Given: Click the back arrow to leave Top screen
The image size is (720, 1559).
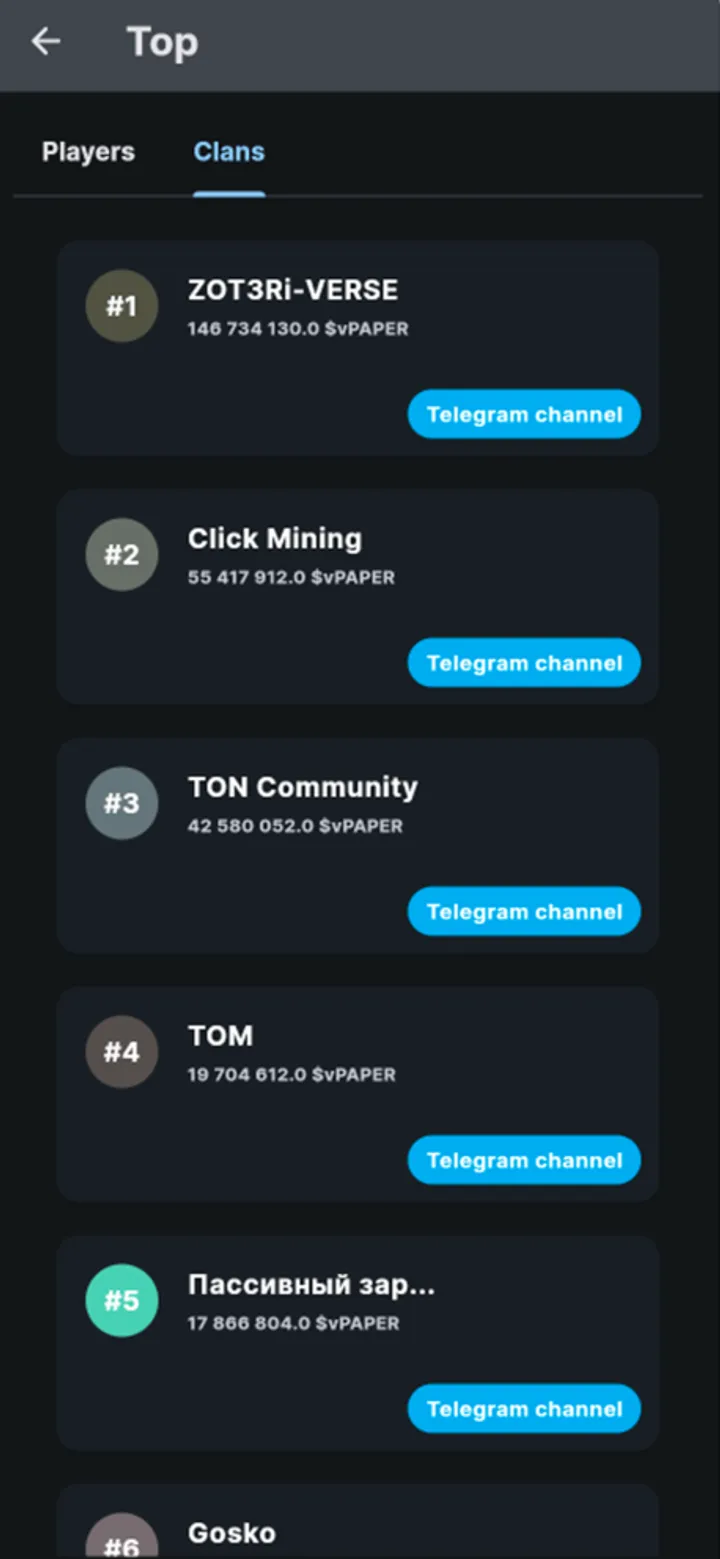Looking at the screenshot, I should pos(46,41).
